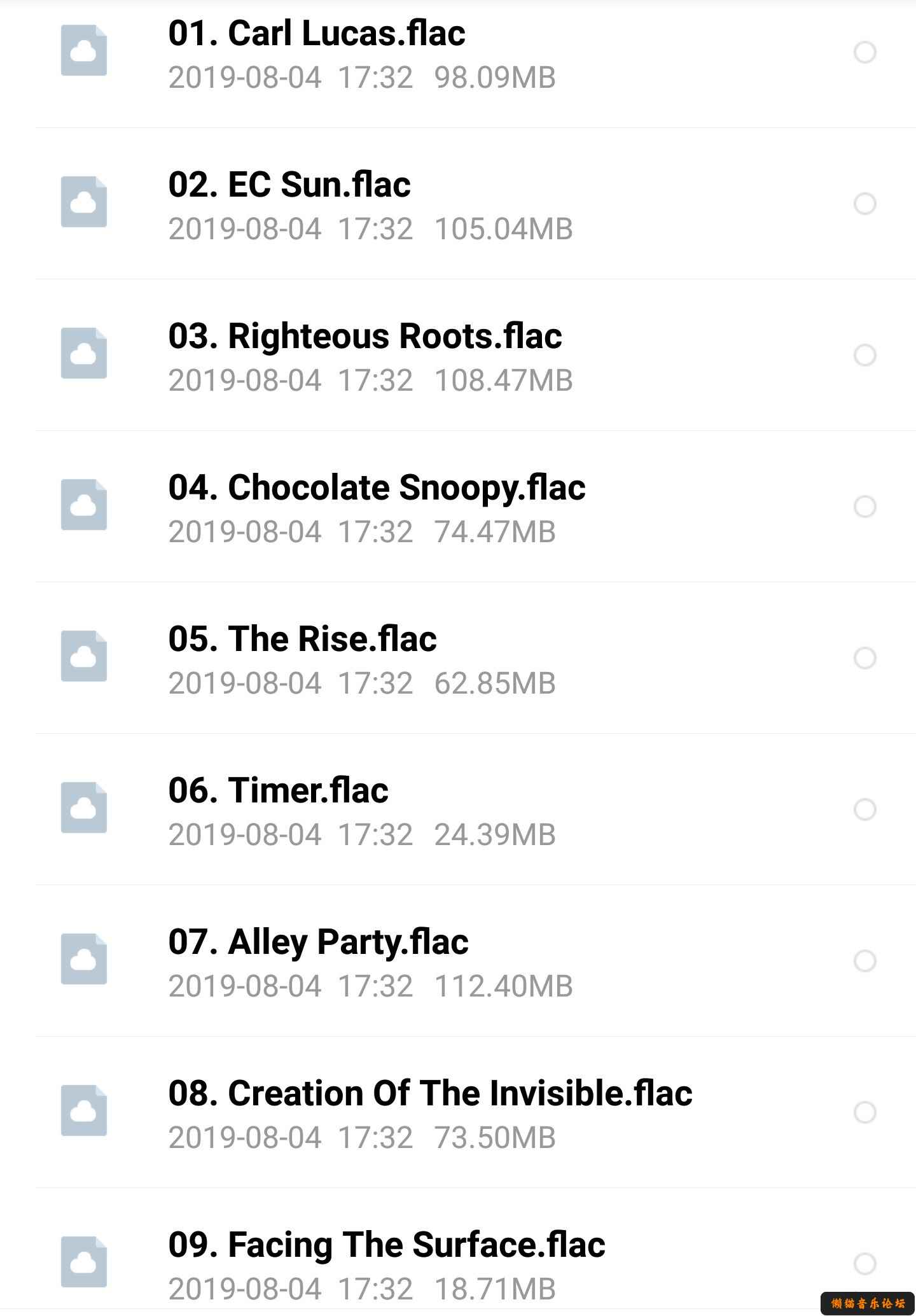
Task: Open 05. The Rise.flac file
Action: point(302,640)
